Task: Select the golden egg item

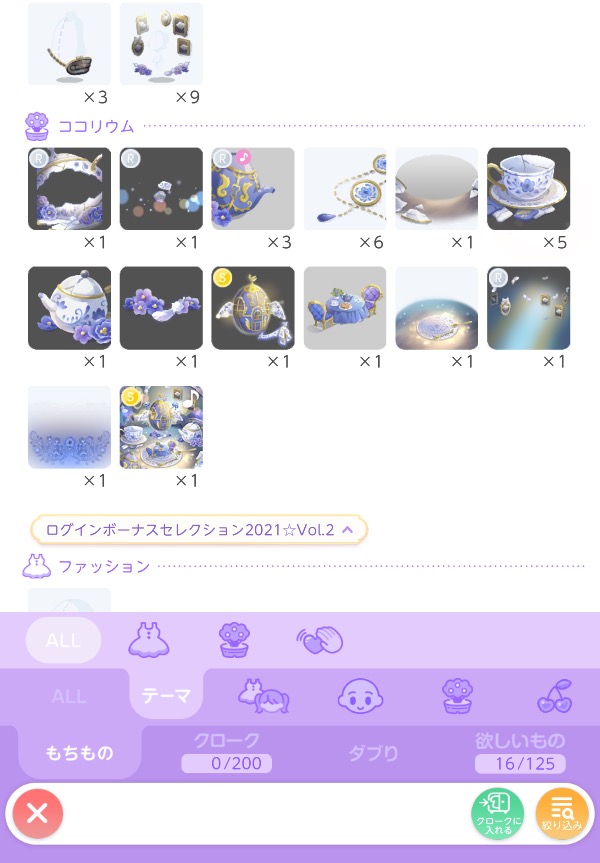Action: pos(253,307)
